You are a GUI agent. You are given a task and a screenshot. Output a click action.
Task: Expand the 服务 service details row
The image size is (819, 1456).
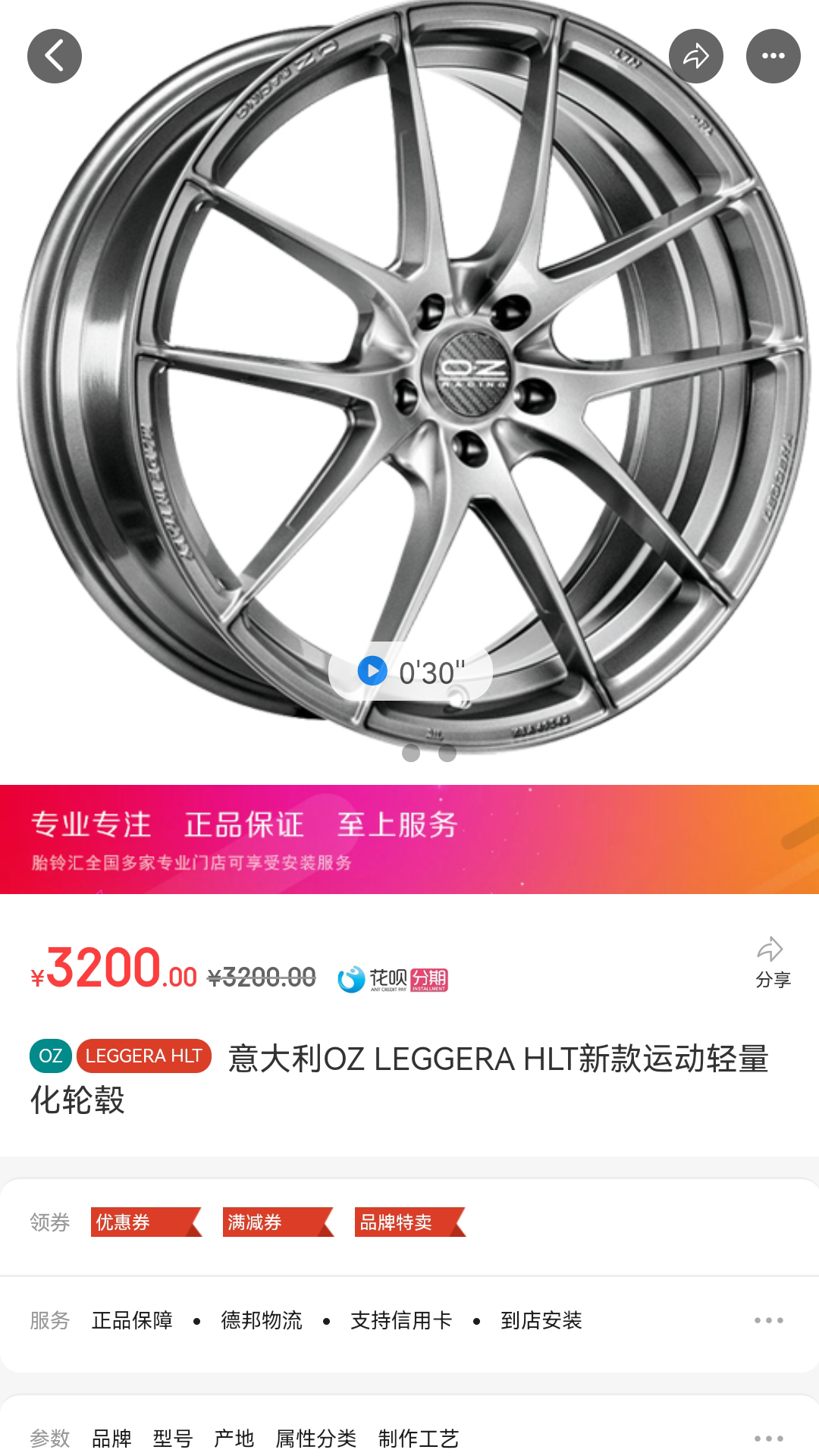[768, 1320]
